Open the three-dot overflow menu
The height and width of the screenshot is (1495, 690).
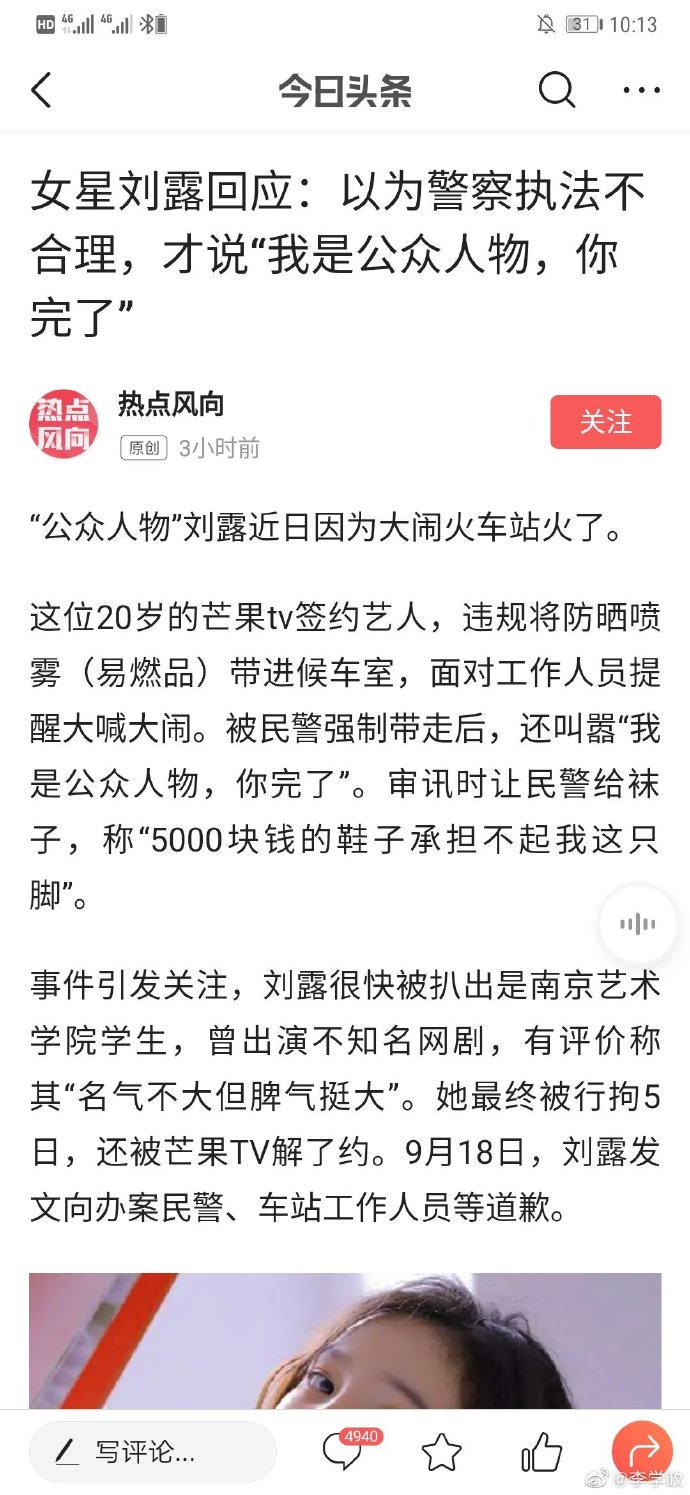641,91
